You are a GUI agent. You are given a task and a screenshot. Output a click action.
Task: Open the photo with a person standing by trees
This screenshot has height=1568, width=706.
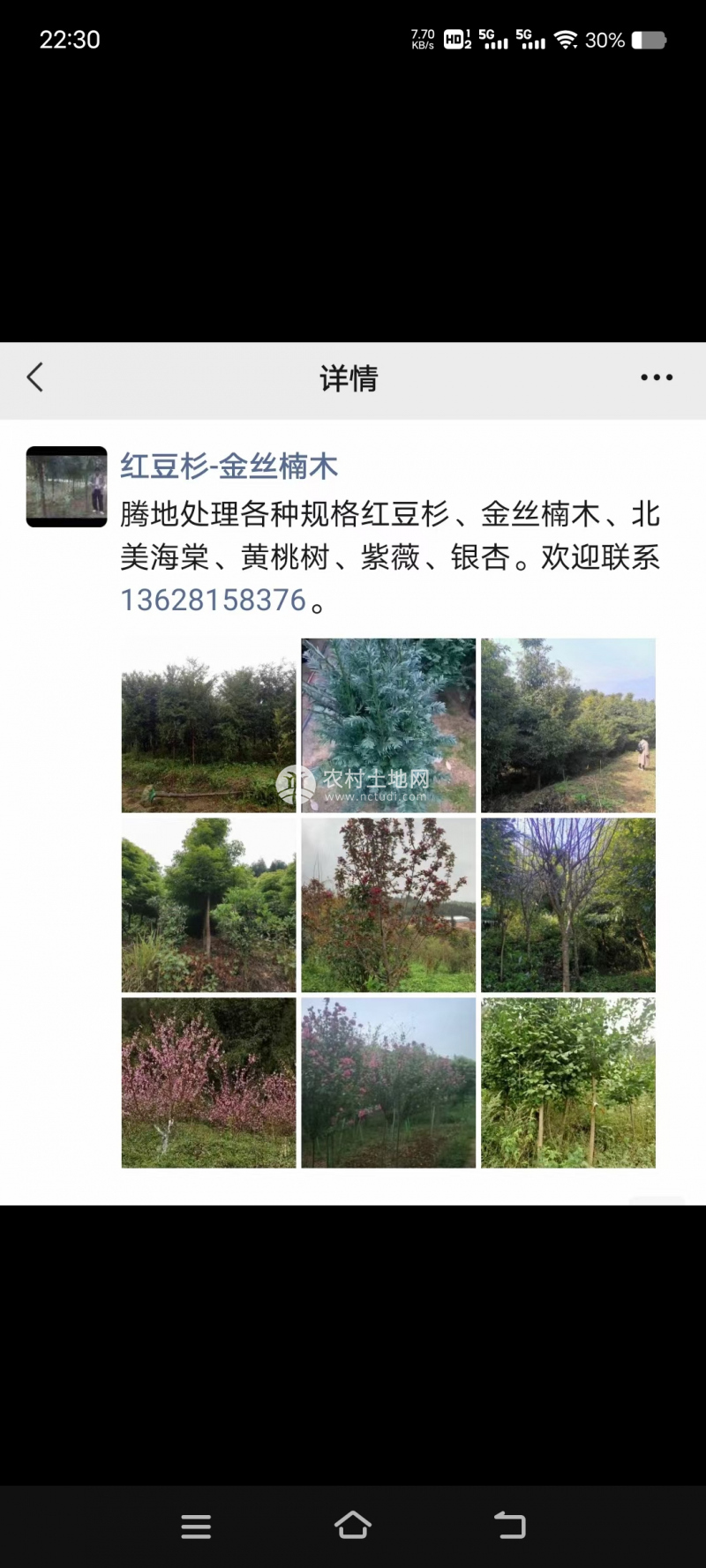coord(568,725)
